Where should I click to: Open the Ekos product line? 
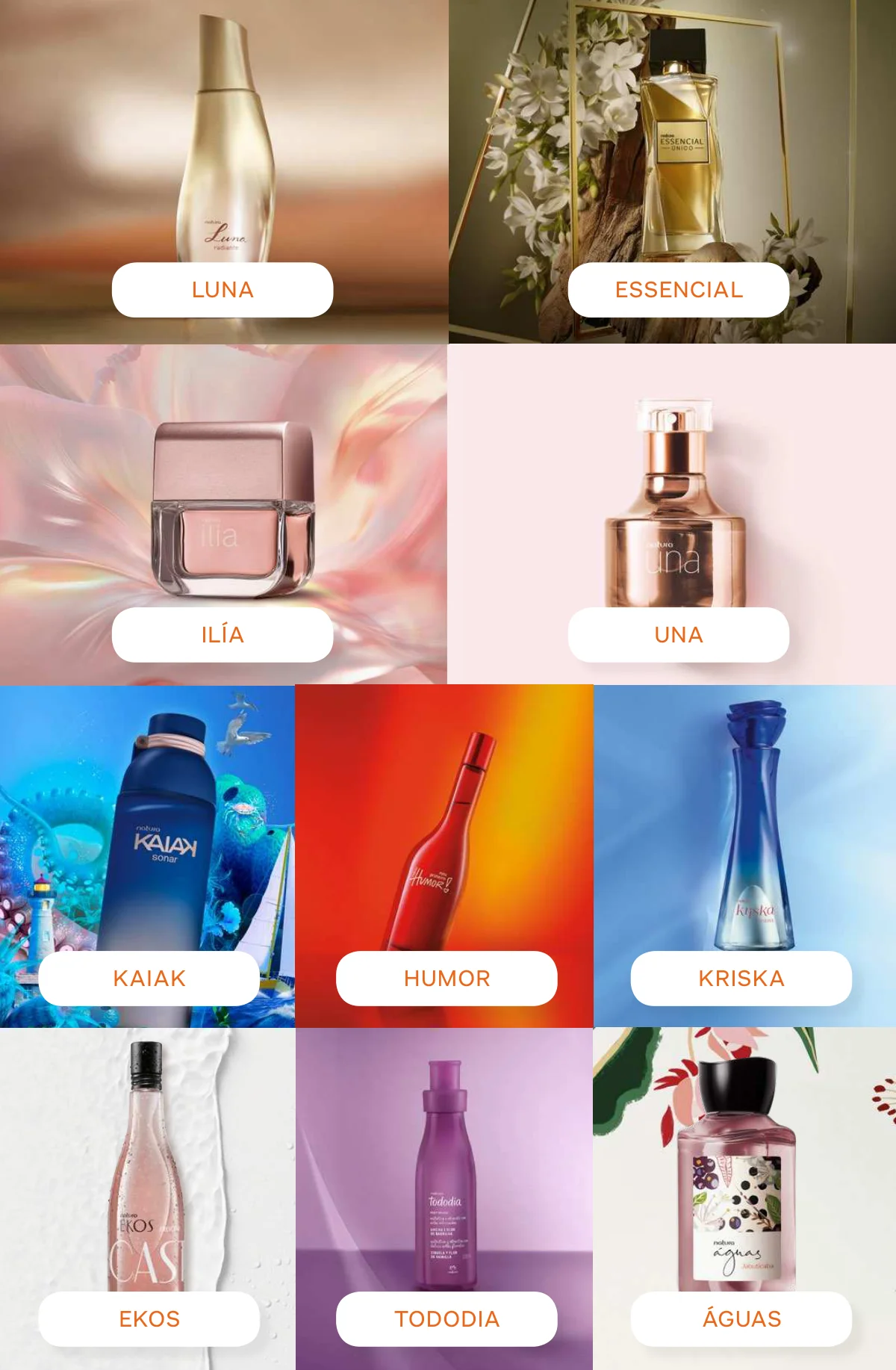149,1319
